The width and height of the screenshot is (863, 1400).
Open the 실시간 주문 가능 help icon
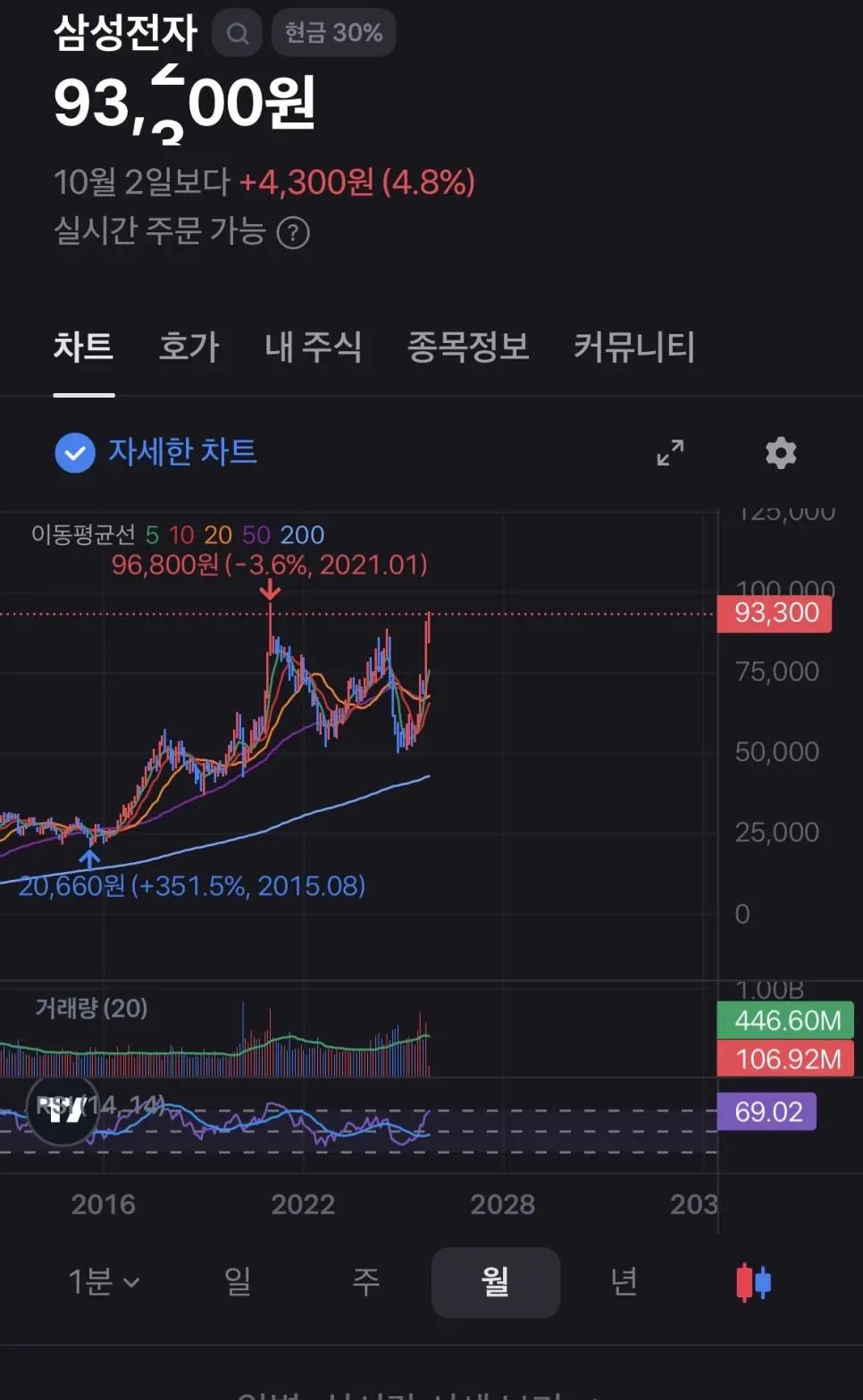click(x=293, y=233)
